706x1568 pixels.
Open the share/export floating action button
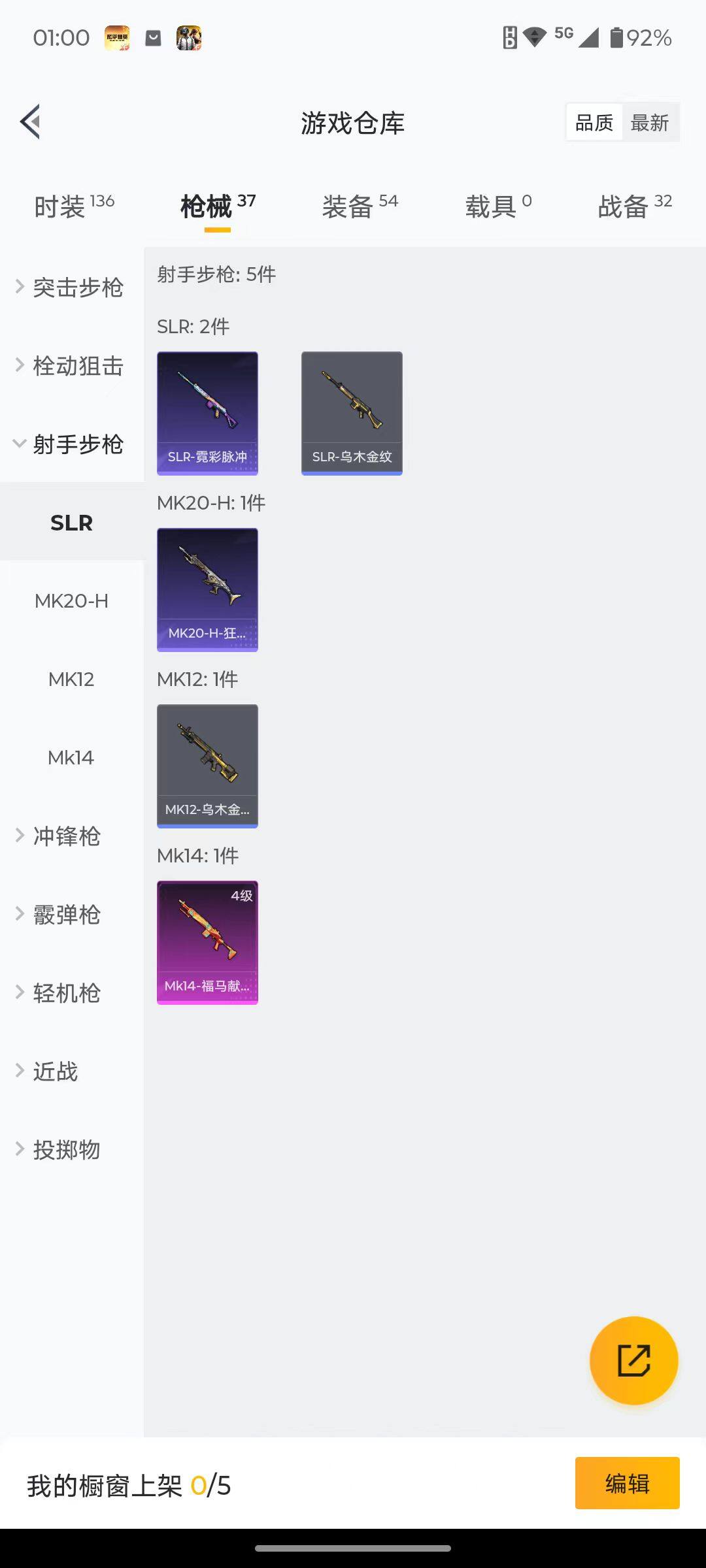coord(633,1359)
